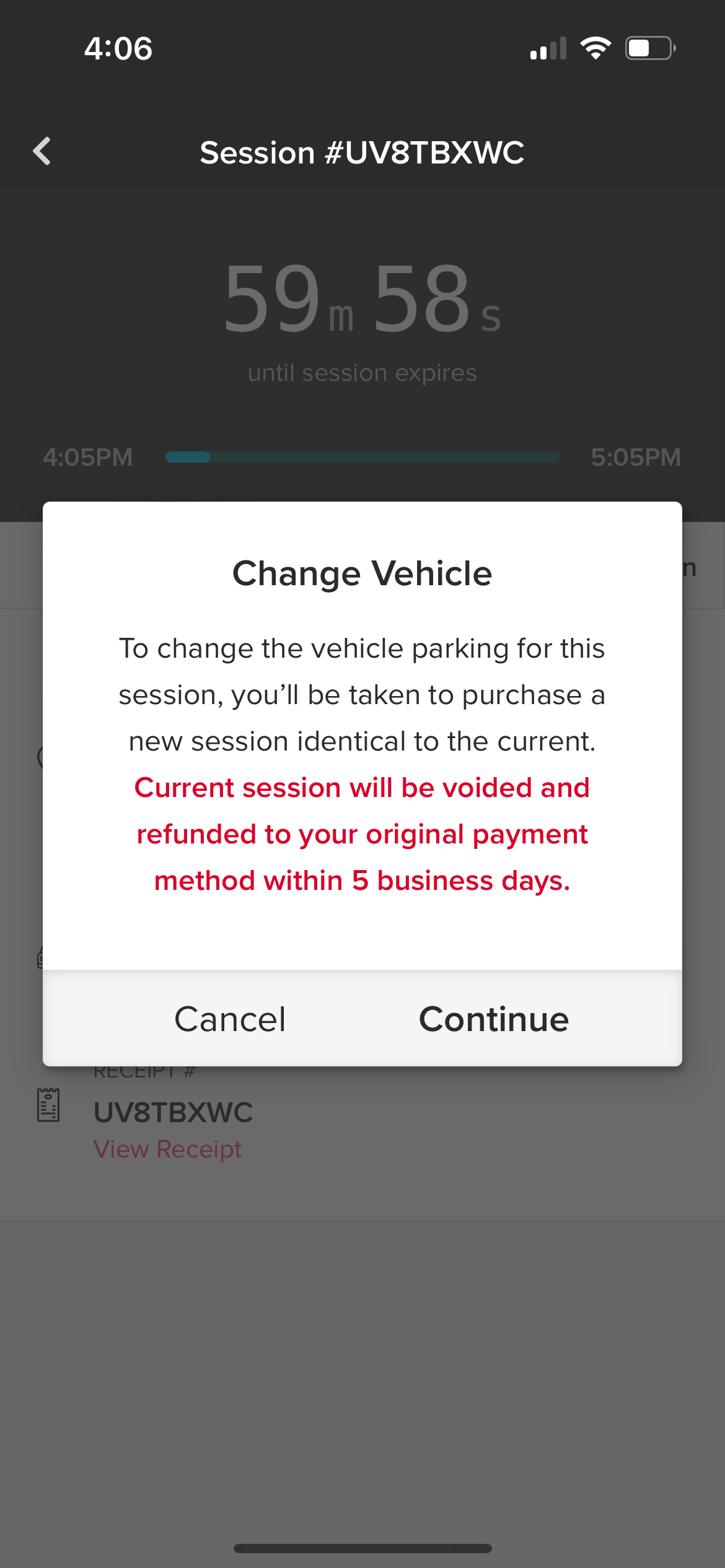
Task: Tap the receipt number UV8TBXWC text
Action: [173, 1110]
